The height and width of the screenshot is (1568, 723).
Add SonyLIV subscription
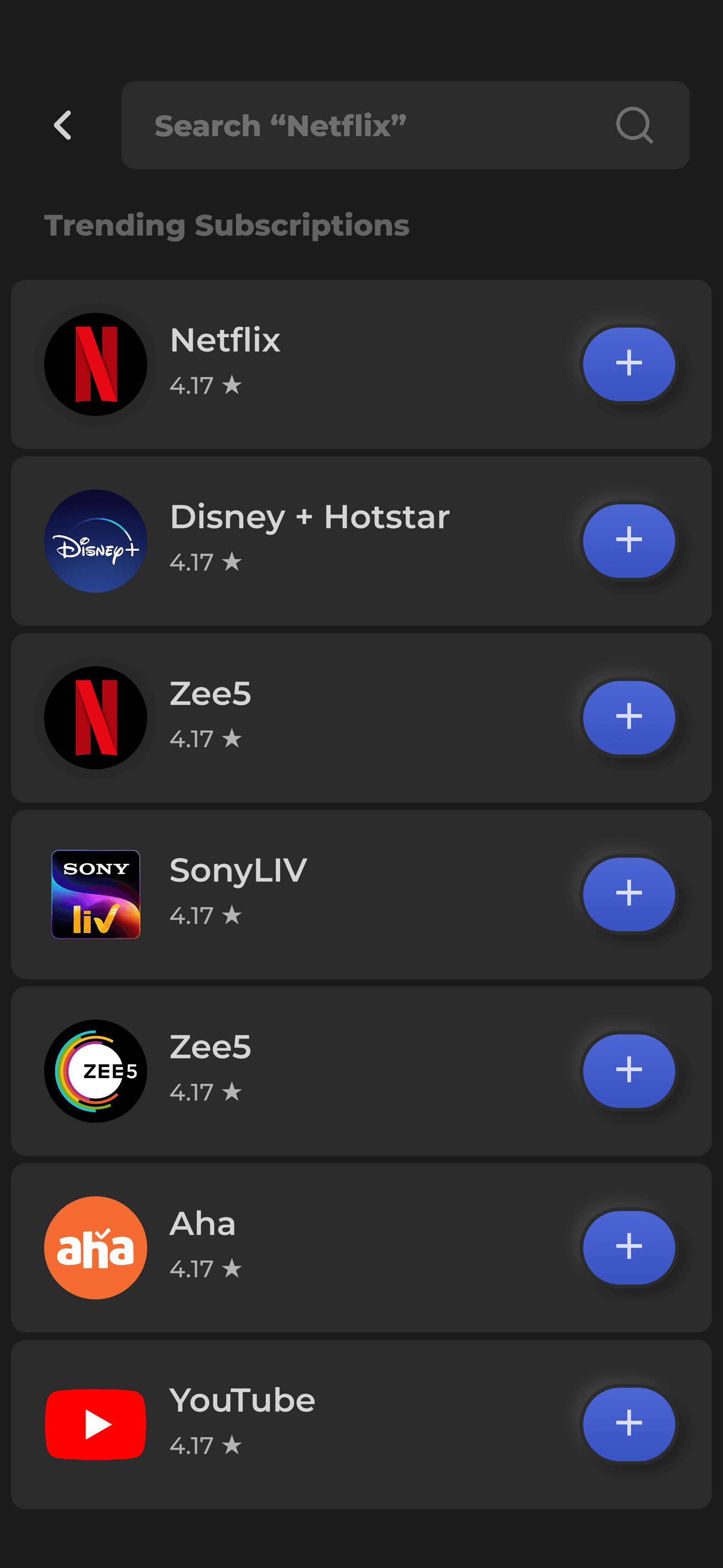(628, 894)
